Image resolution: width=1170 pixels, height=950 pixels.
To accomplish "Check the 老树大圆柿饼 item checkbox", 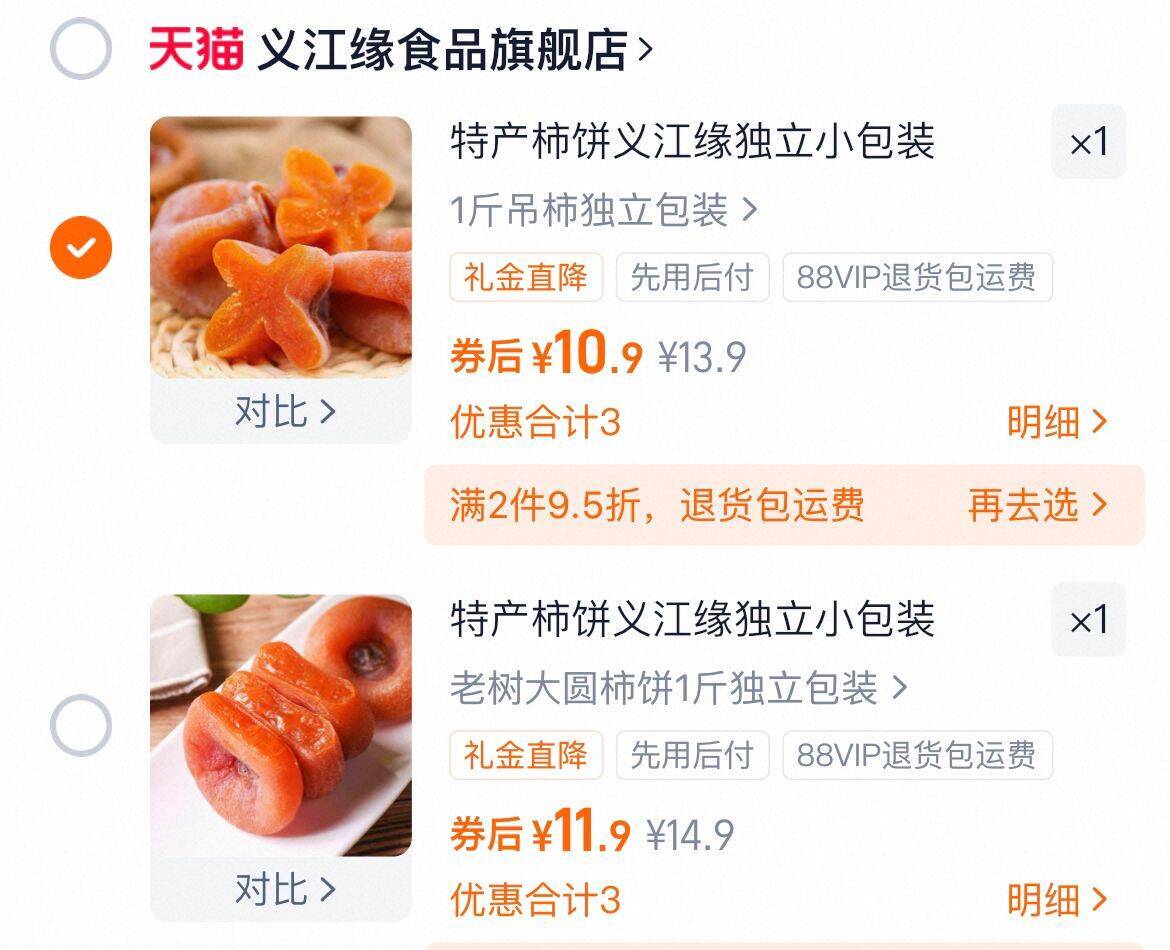I will [x=80, y=725].
